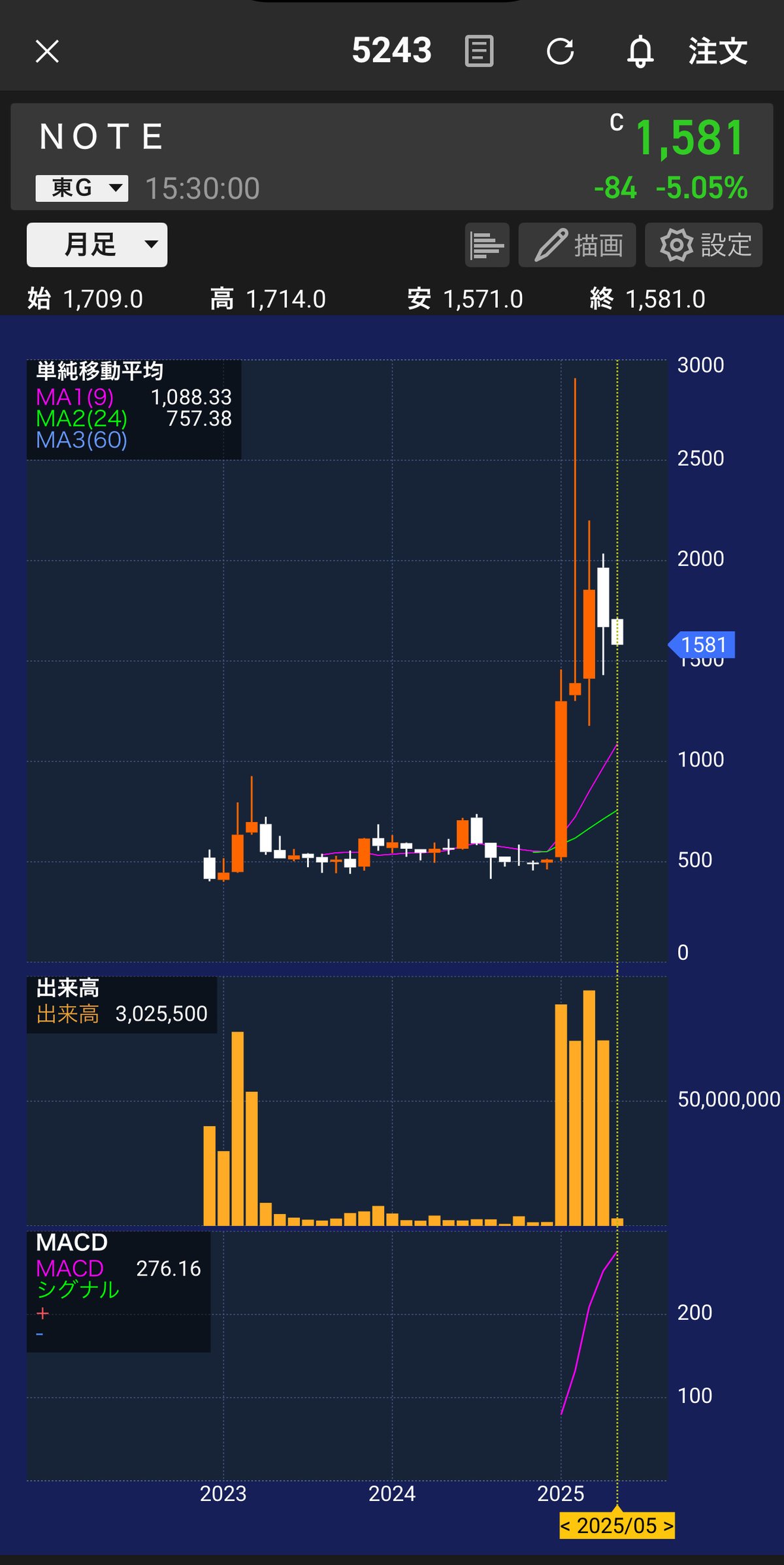Tap the C session indicator above 1,581
Image resolution: width=784 pixels, height=1565 pixels.
tap(617, 121)
